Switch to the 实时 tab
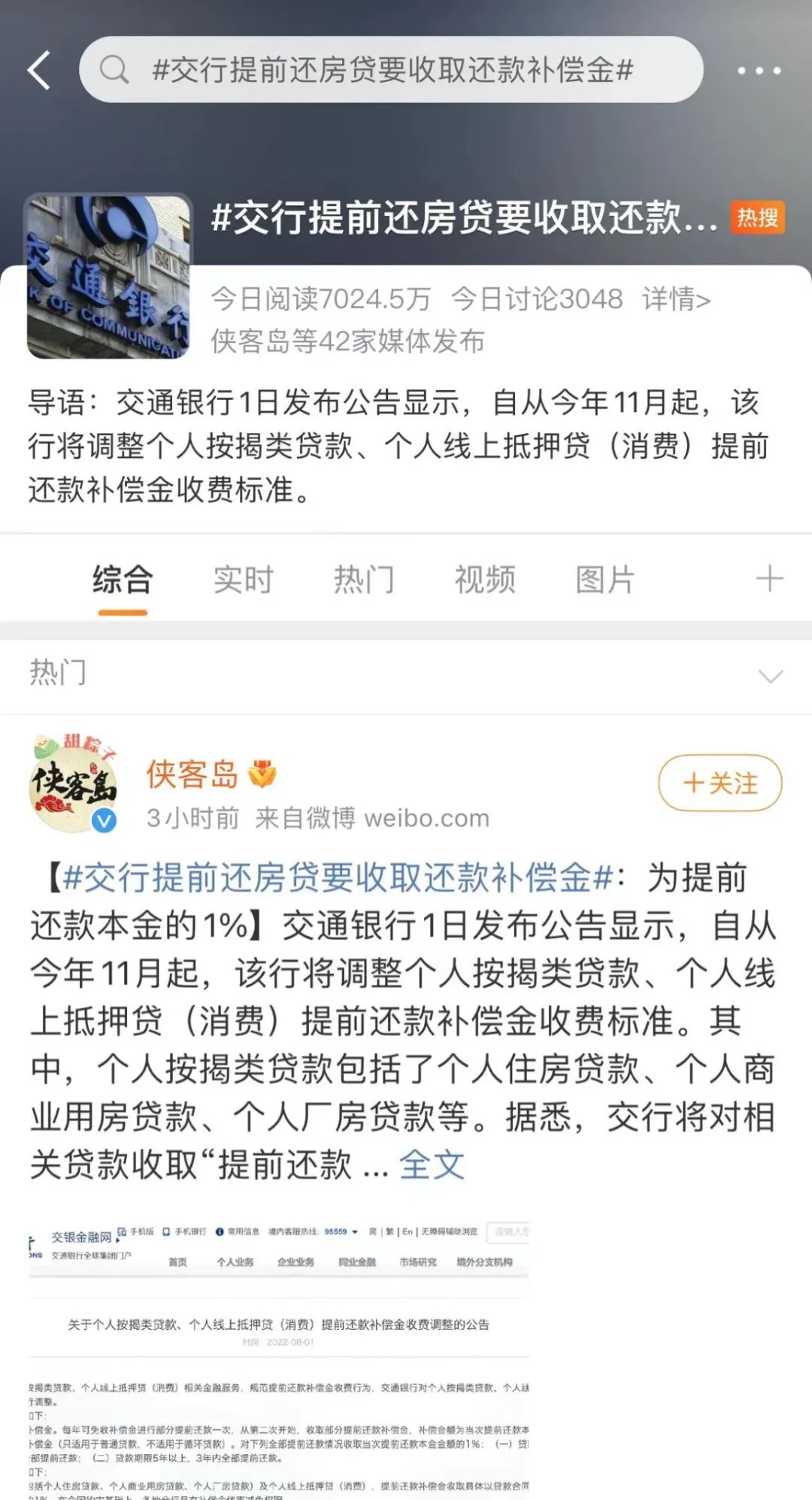 (x=243, y=580)
